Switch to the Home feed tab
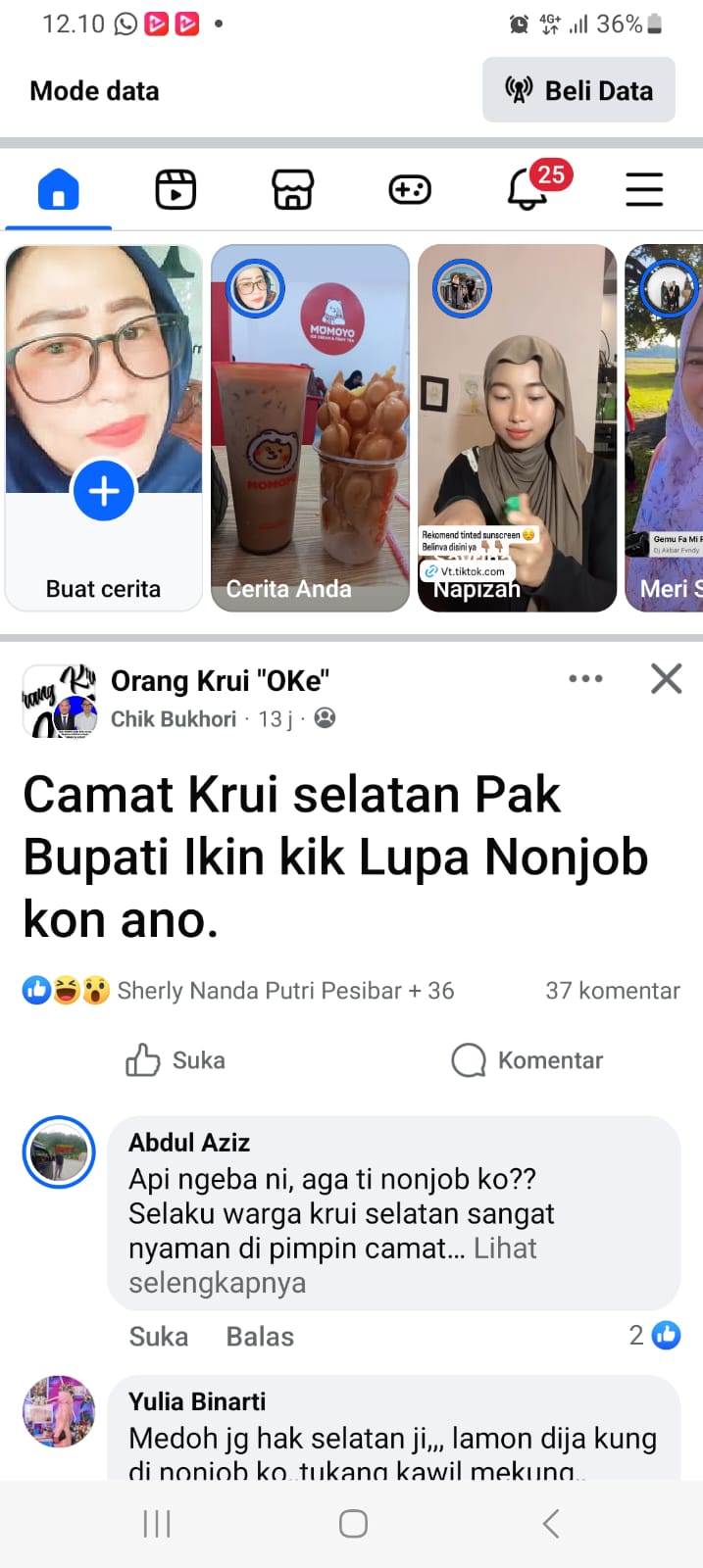 58,189
